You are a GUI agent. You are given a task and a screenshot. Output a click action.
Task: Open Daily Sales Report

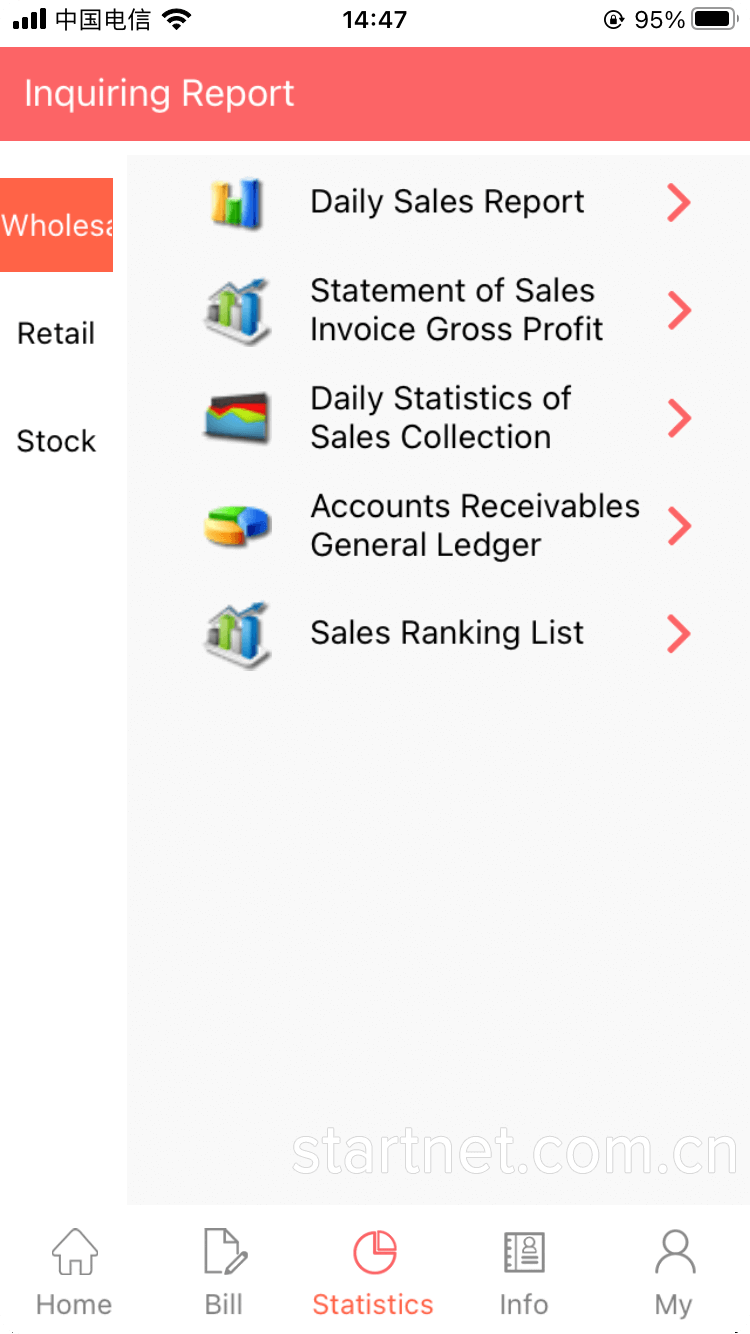(438, 202)
